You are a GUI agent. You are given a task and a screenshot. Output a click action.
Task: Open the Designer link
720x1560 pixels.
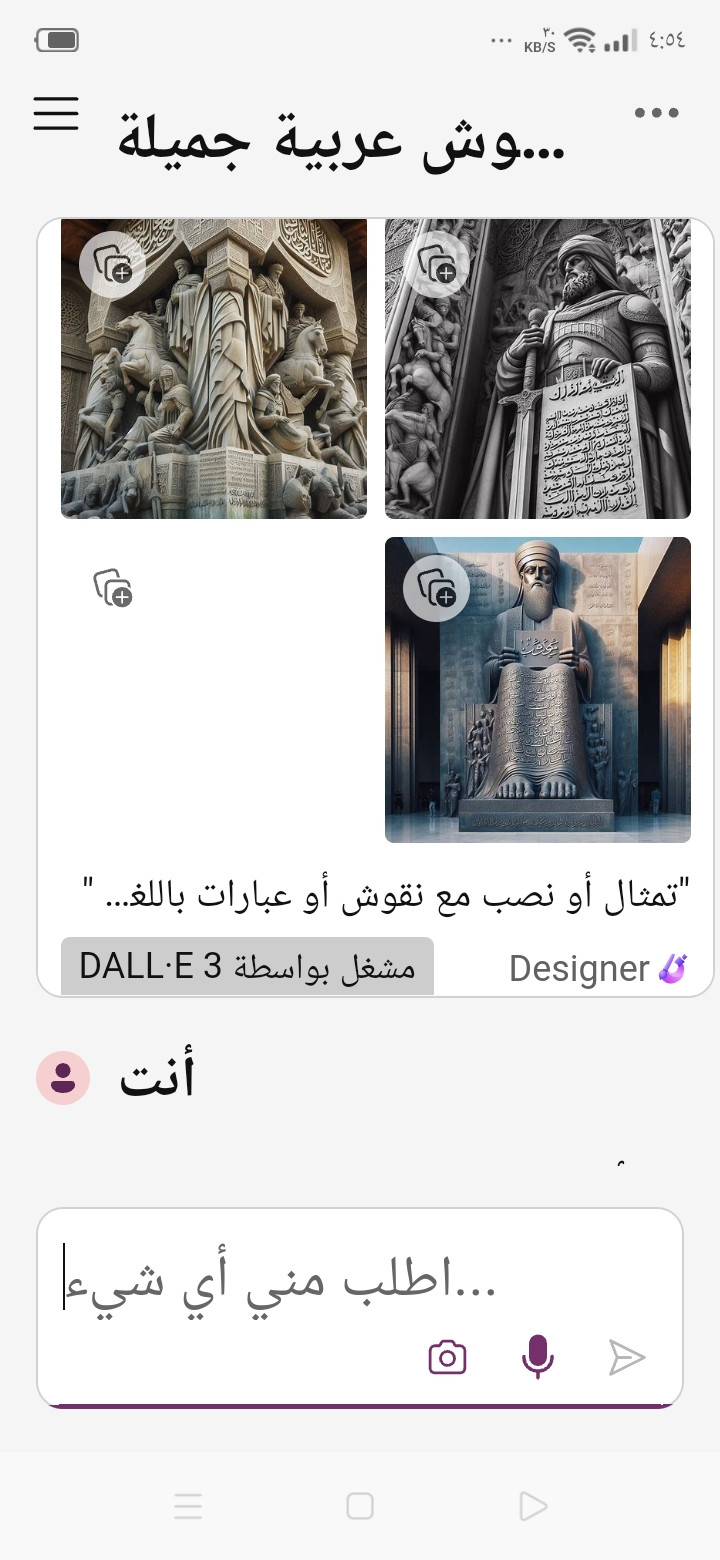coord(598,968)
